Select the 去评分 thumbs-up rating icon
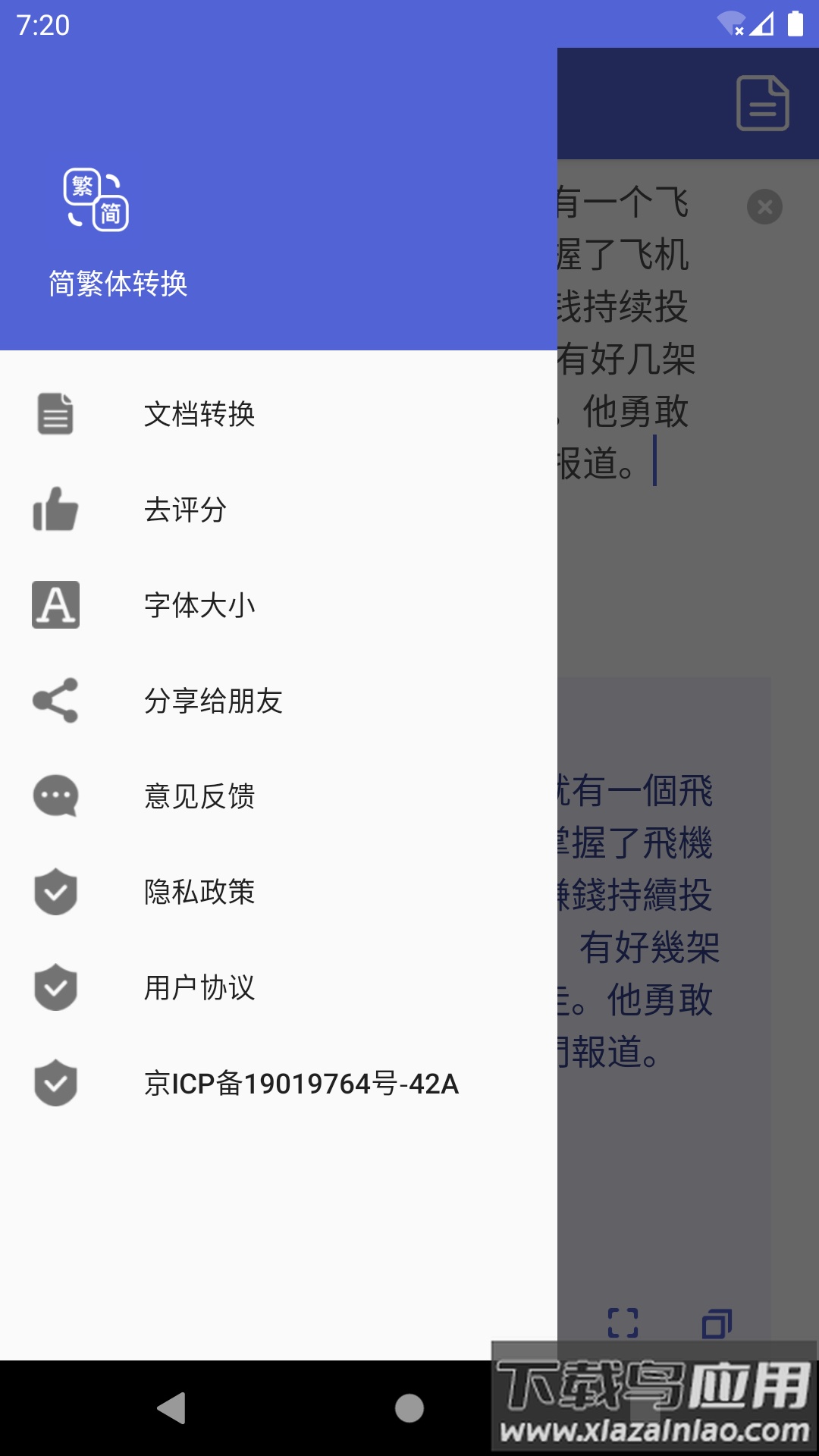Image resolution: width=819 pixels, height=1456 pixels. pos(55,510)
